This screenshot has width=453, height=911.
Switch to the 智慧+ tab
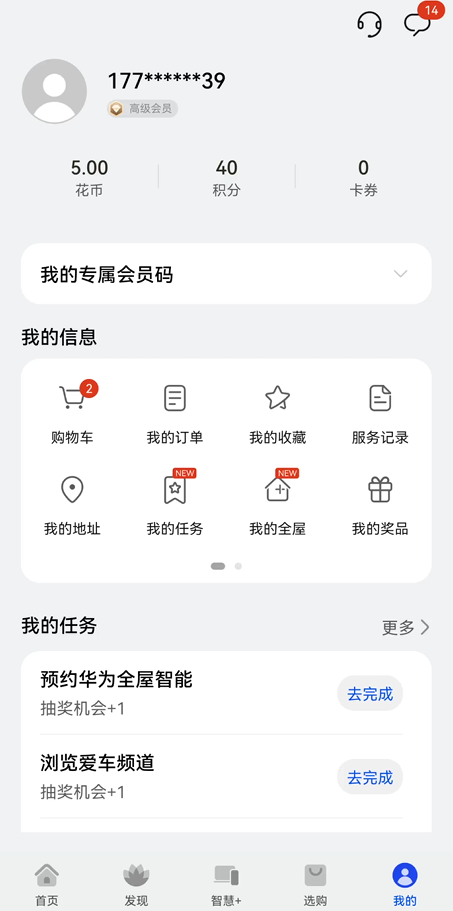226,884
